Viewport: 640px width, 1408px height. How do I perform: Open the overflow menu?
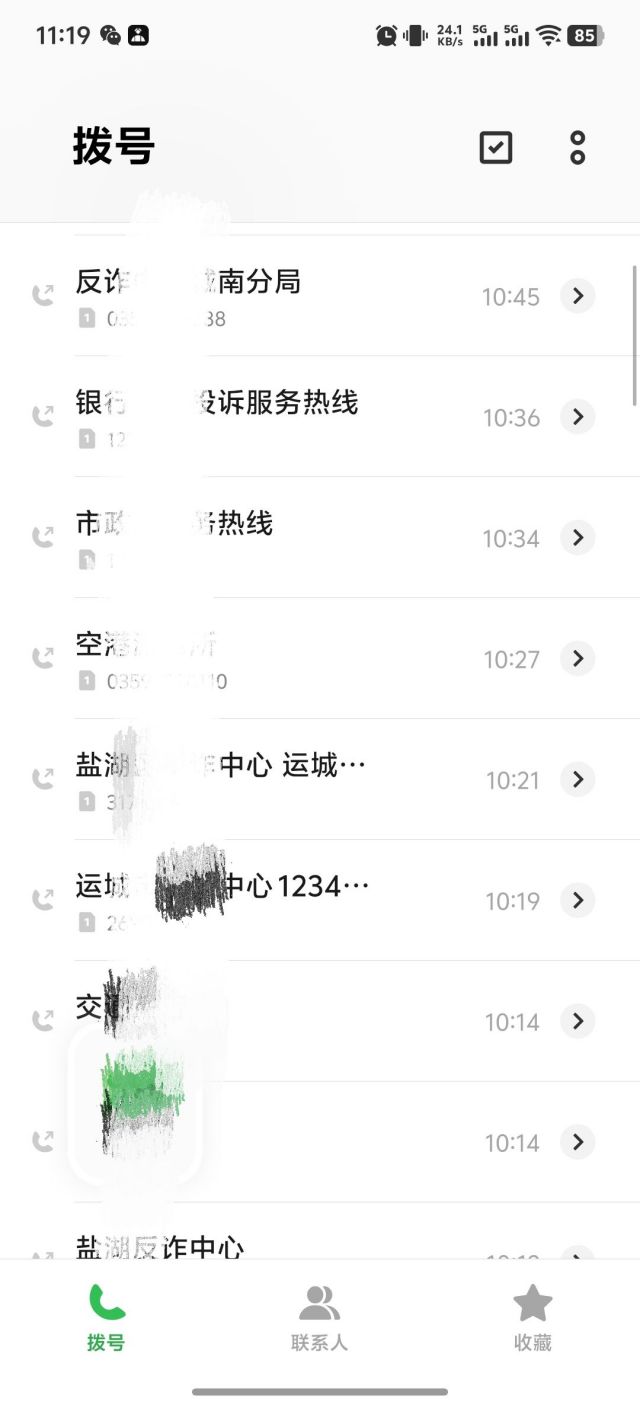click(577, 148)
